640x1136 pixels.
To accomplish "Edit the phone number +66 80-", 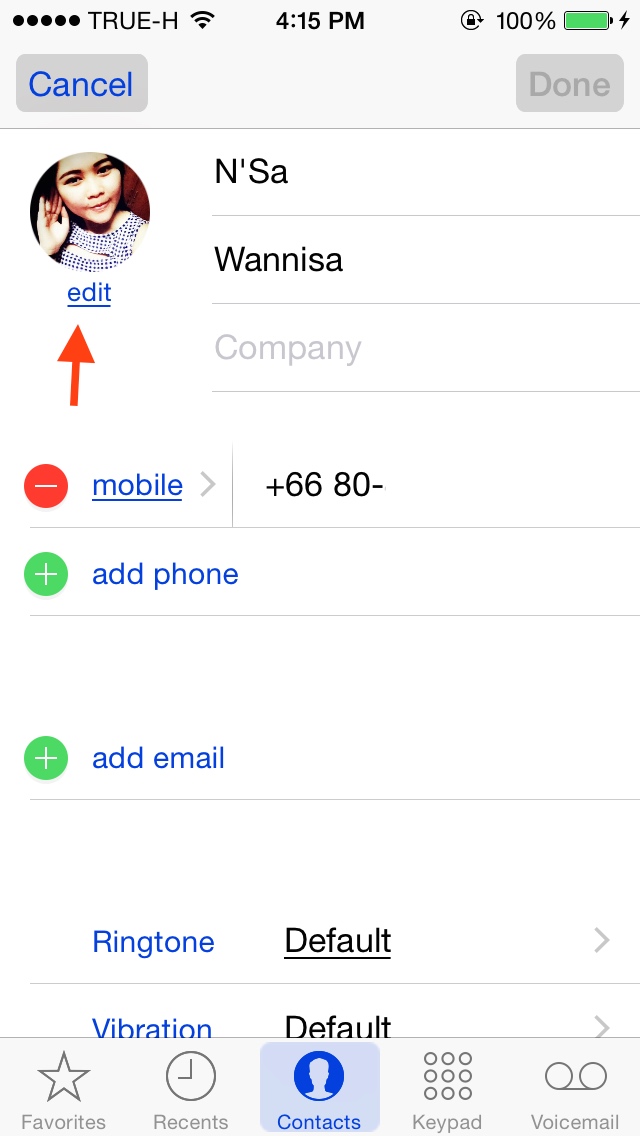I will pos(437,485).
